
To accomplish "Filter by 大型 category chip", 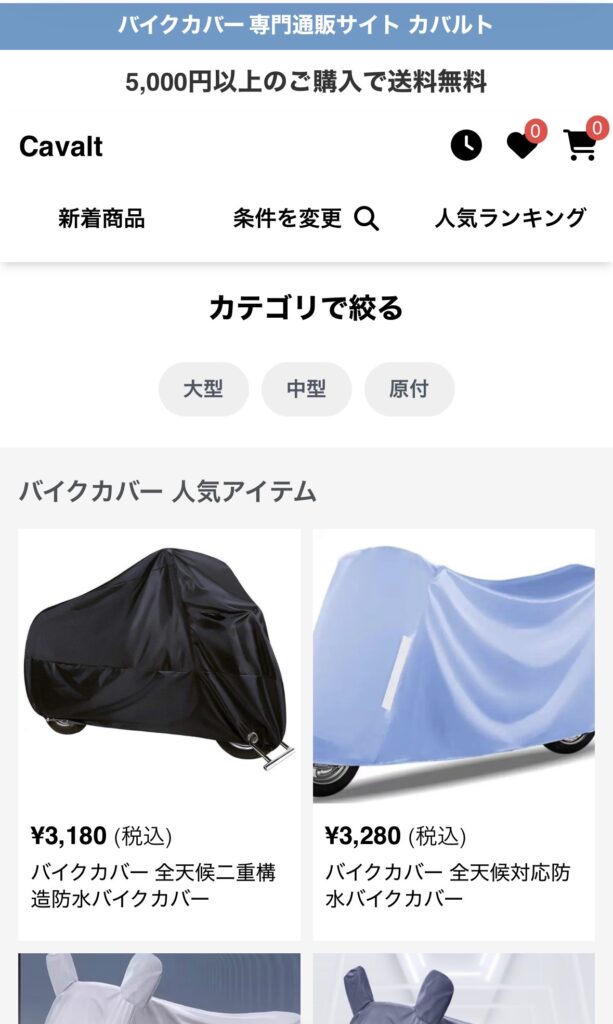I will pos(203,389).
